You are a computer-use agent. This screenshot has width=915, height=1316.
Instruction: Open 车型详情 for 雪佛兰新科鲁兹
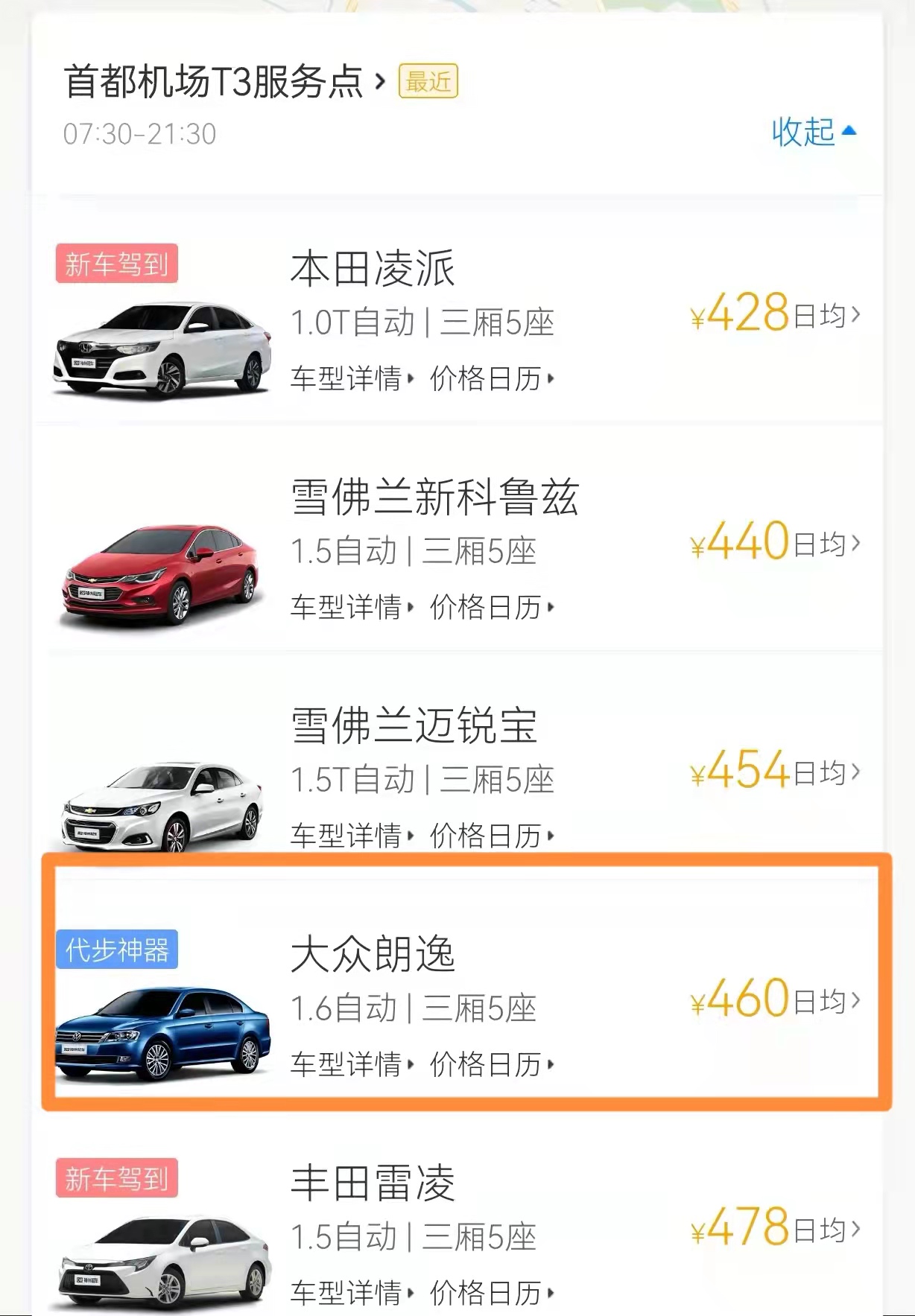[x=352, y=608]
